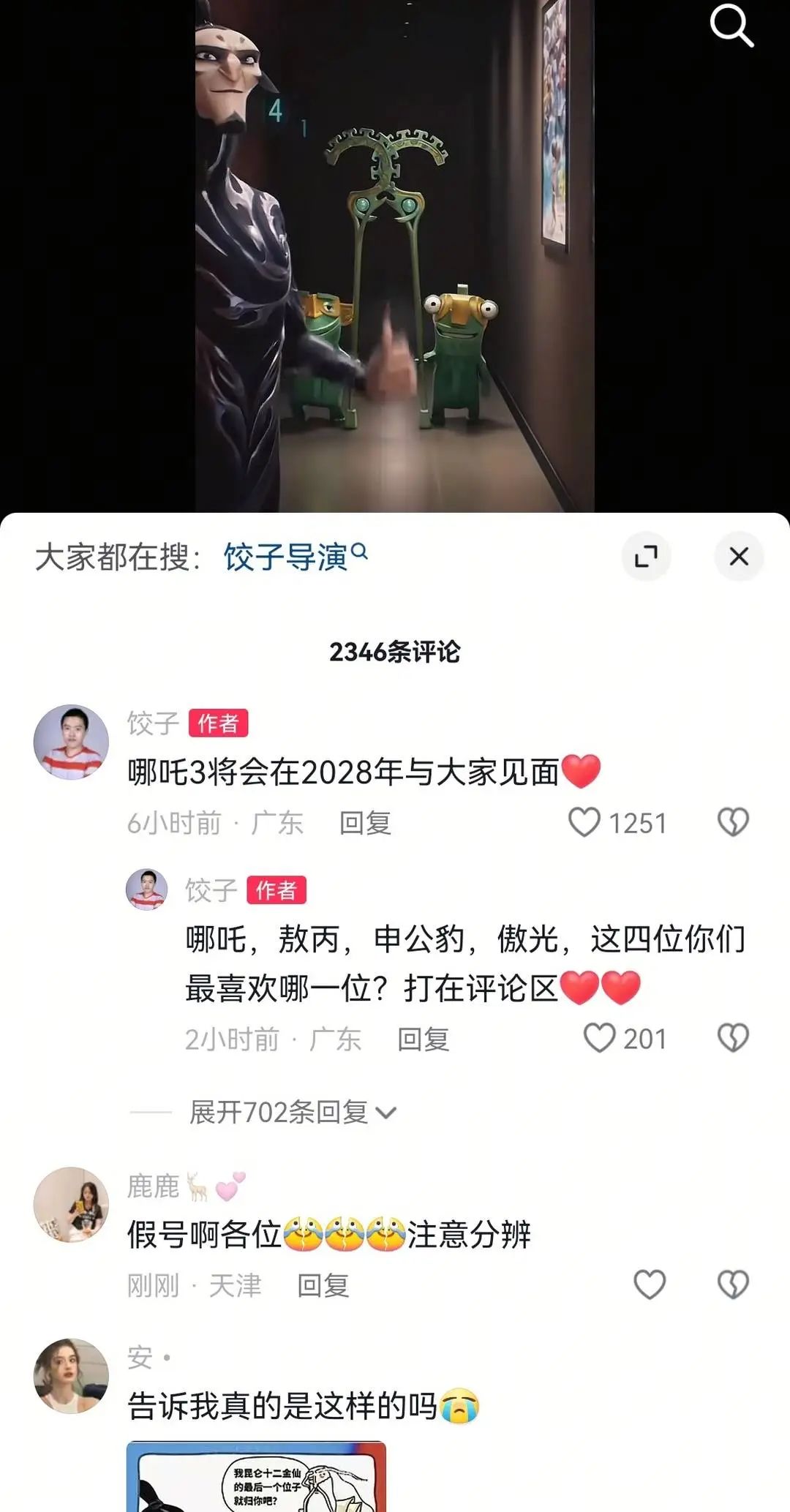The width and height of the screenshot is (790, 1512).
Task: Dislike the 哪吒3将会在2028年 comment
Action: [733, 822]
